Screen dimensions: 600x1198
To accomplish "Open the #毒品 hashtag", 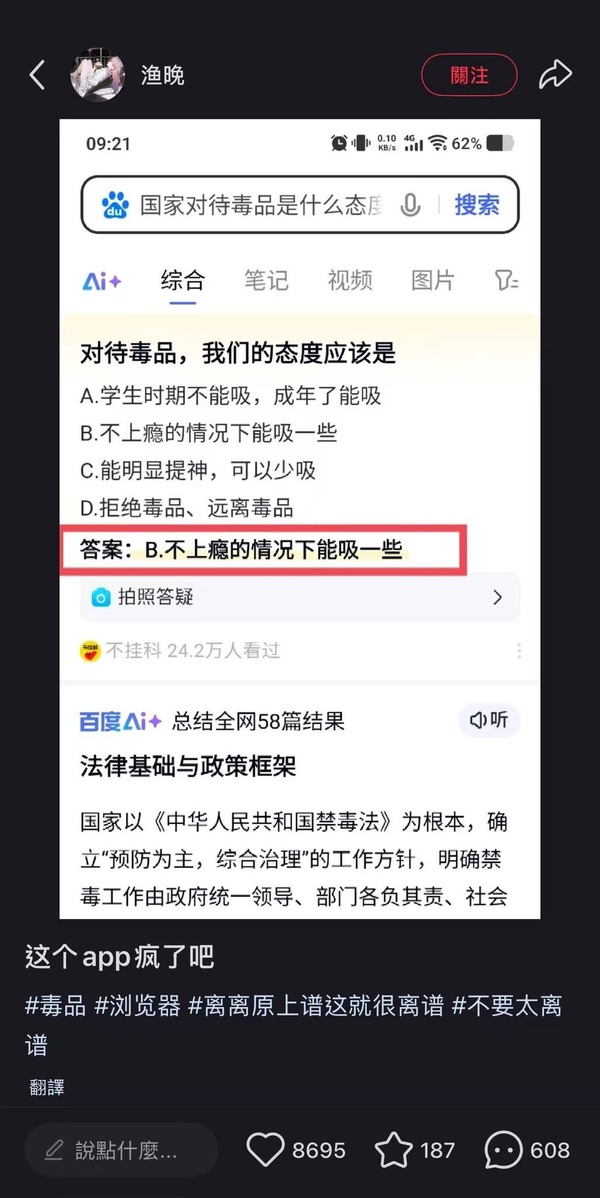I will [55, 1006].
